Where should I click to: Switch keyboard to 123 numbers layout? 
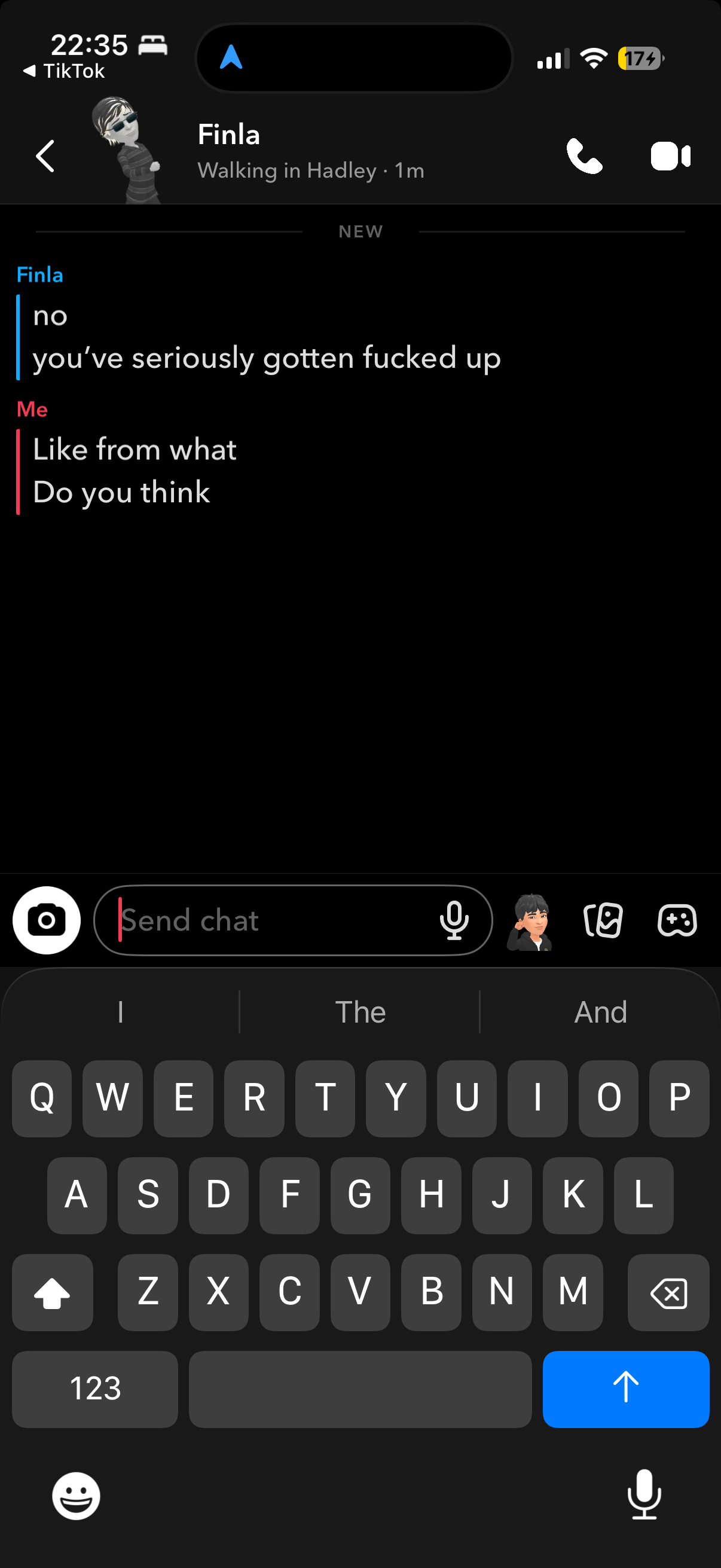pyautogui.click(x=95, y=1389)
